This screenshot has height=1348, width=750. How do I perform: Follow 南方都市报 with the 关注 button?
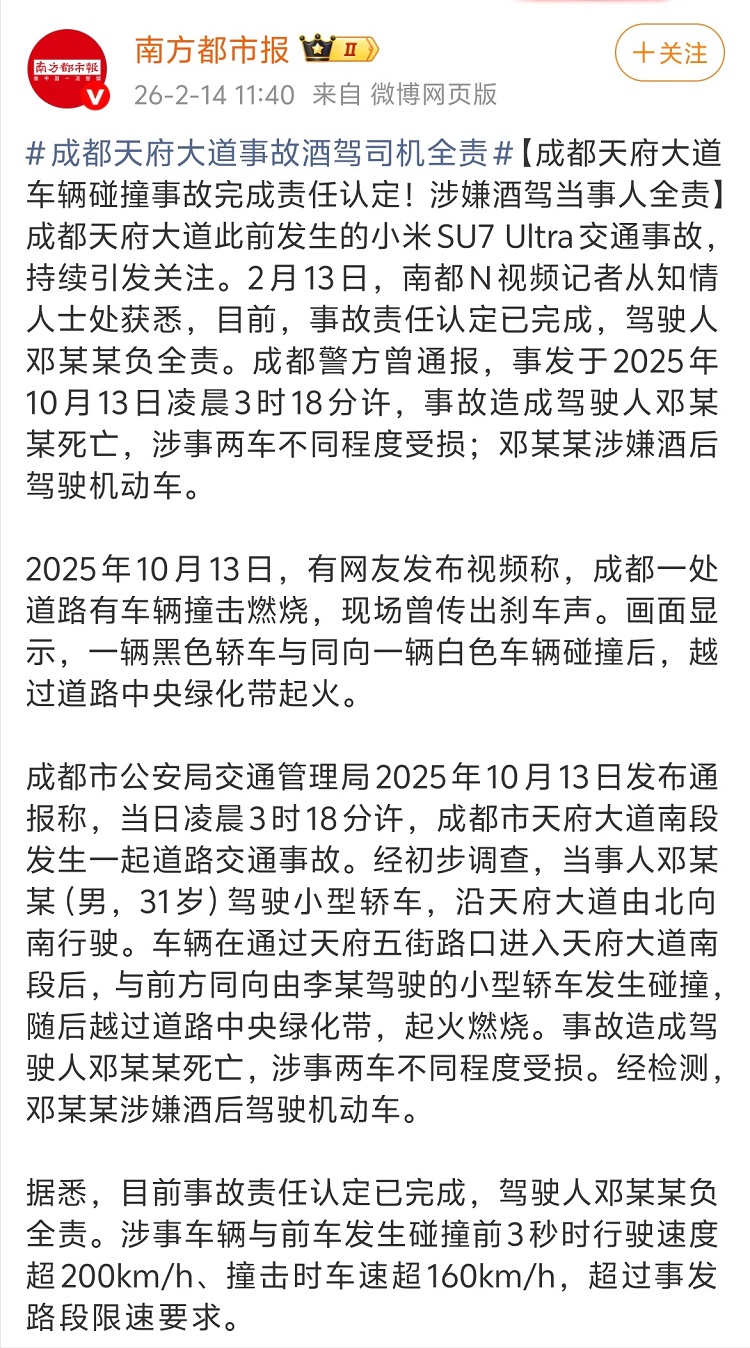(x=669, y=52)
